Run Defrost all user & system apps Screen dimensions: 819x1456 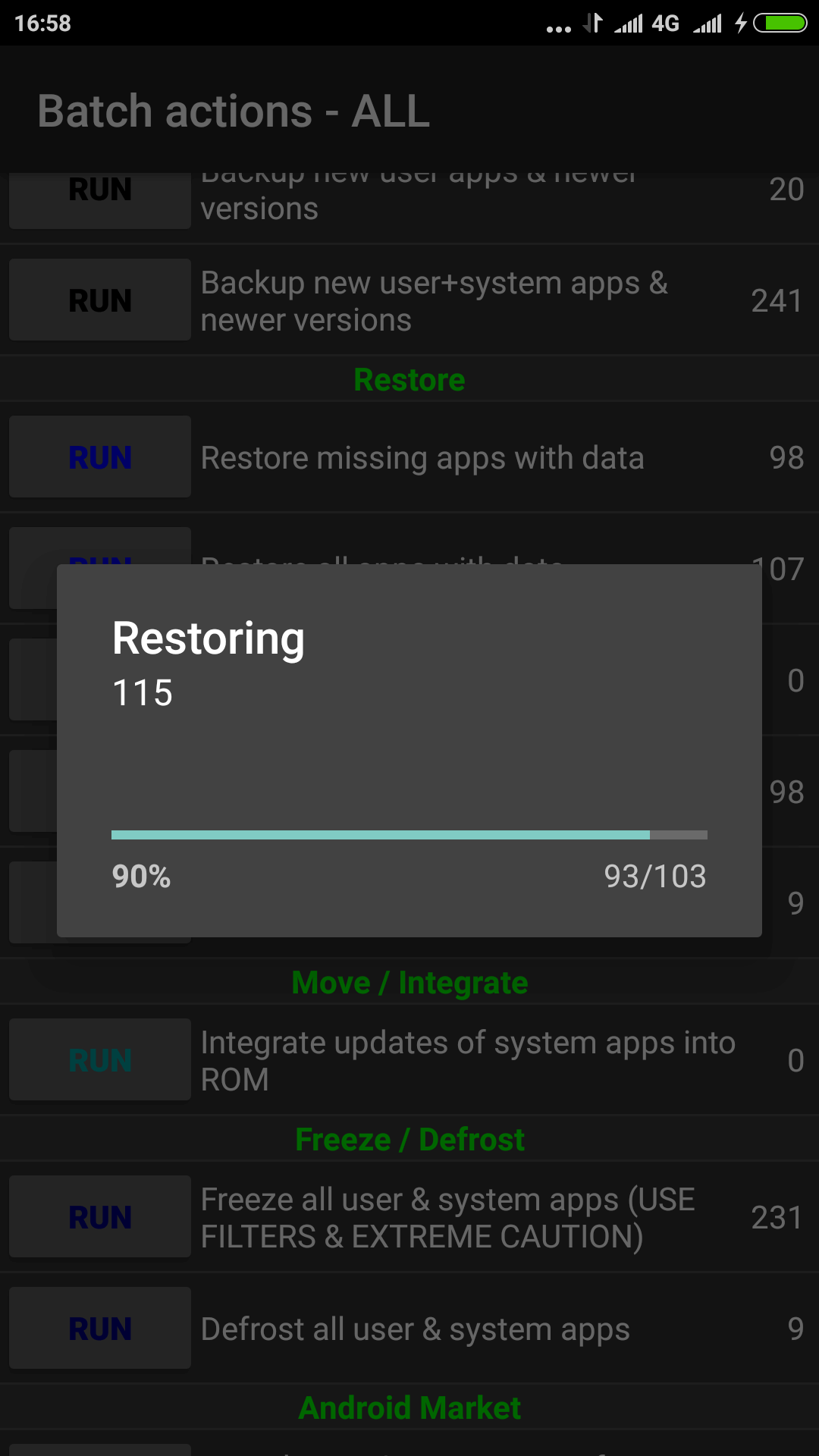click(100, 1328)
